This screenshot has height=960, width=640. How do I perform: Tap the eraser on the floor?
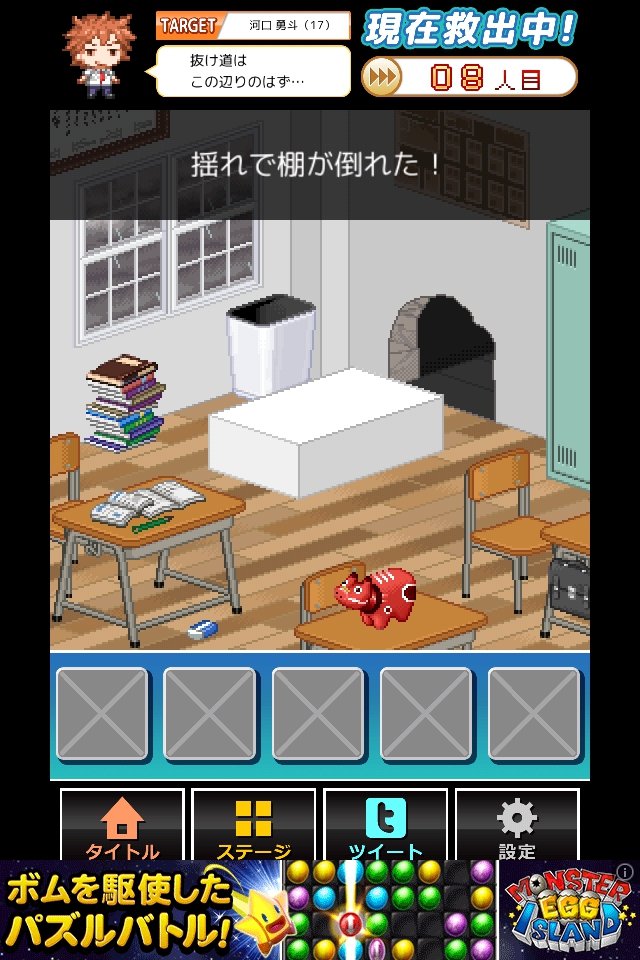pos(203,629)
